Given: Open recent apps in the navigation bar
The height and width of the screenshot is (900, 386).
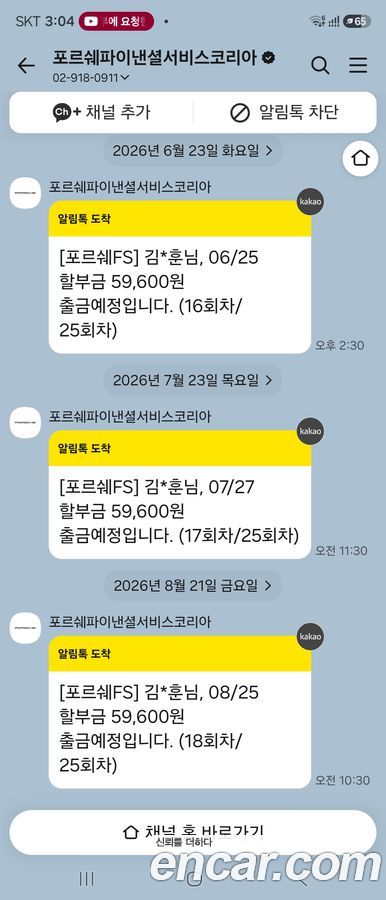Looking at the screenshot, I should point(86,878).
